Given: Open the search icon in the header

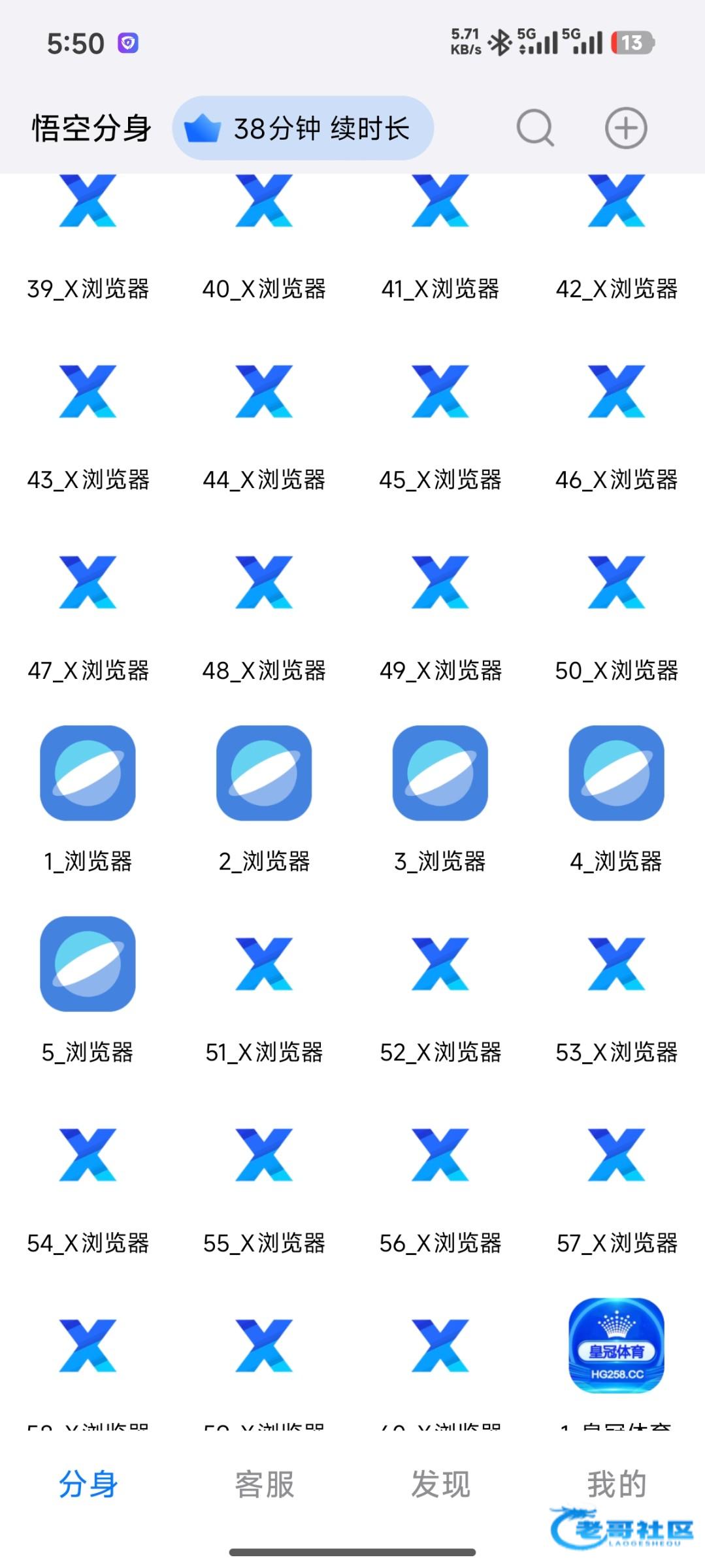Looking at the screenshot, I should coord(535,128).
